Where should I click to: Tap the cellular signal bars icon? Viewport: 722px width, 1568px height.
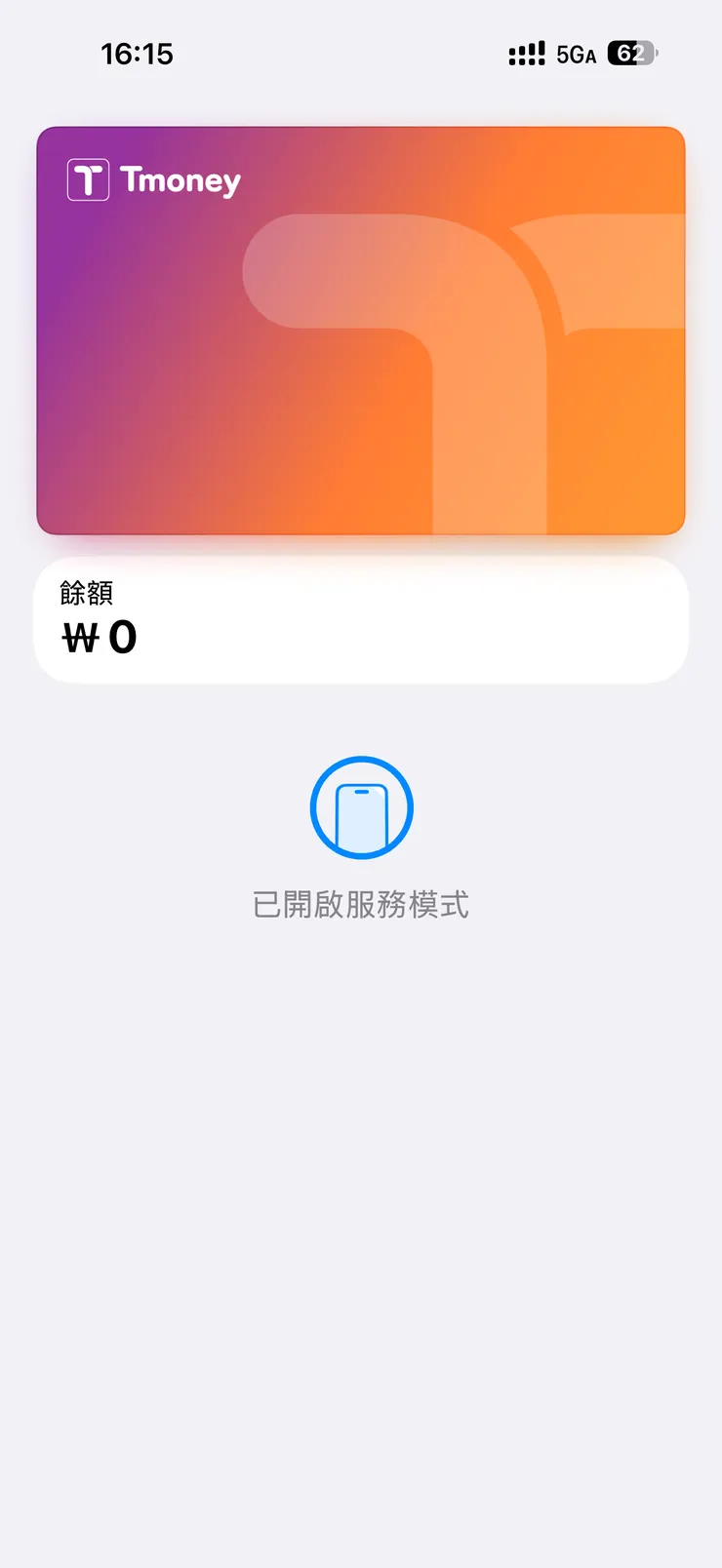pos(526,54)
